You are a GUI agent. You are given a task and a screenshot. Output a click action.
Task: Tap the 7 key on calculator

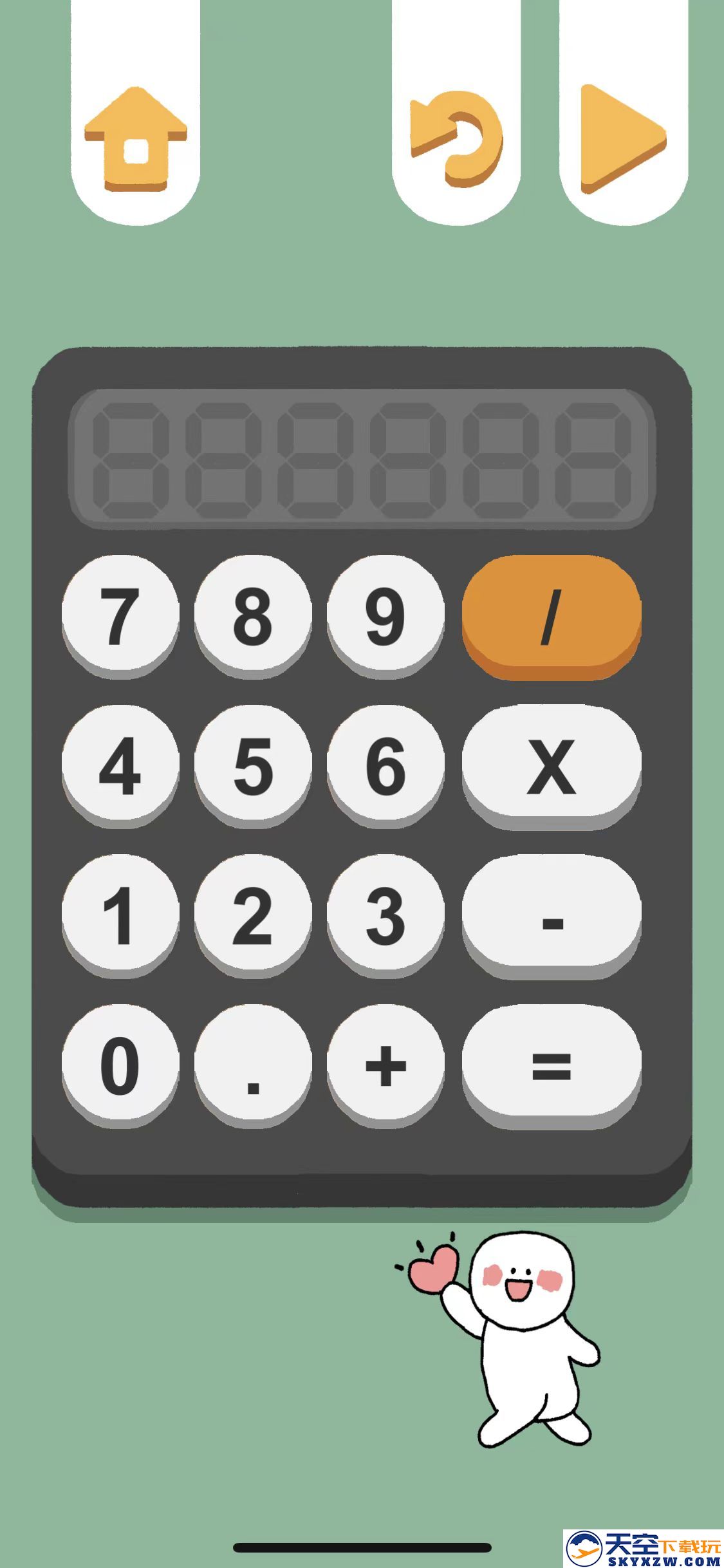[x=120, y=614]
